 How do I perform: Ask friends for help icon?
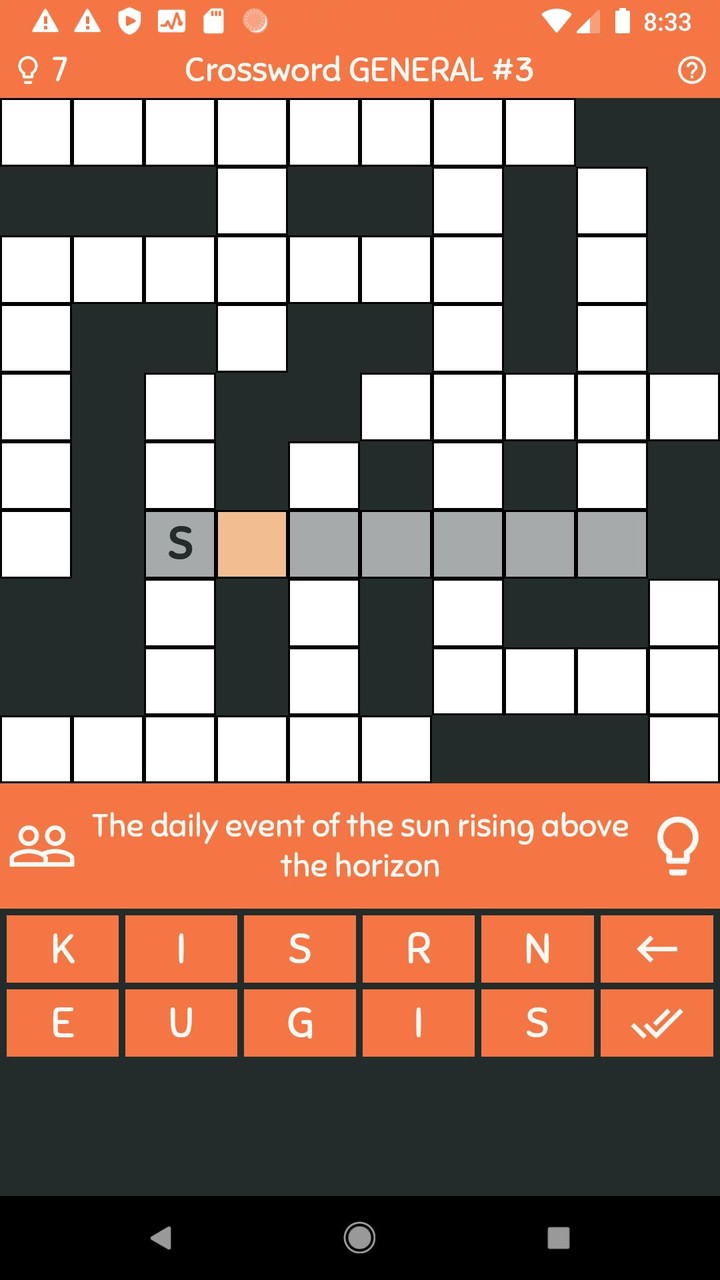[42, 846]
